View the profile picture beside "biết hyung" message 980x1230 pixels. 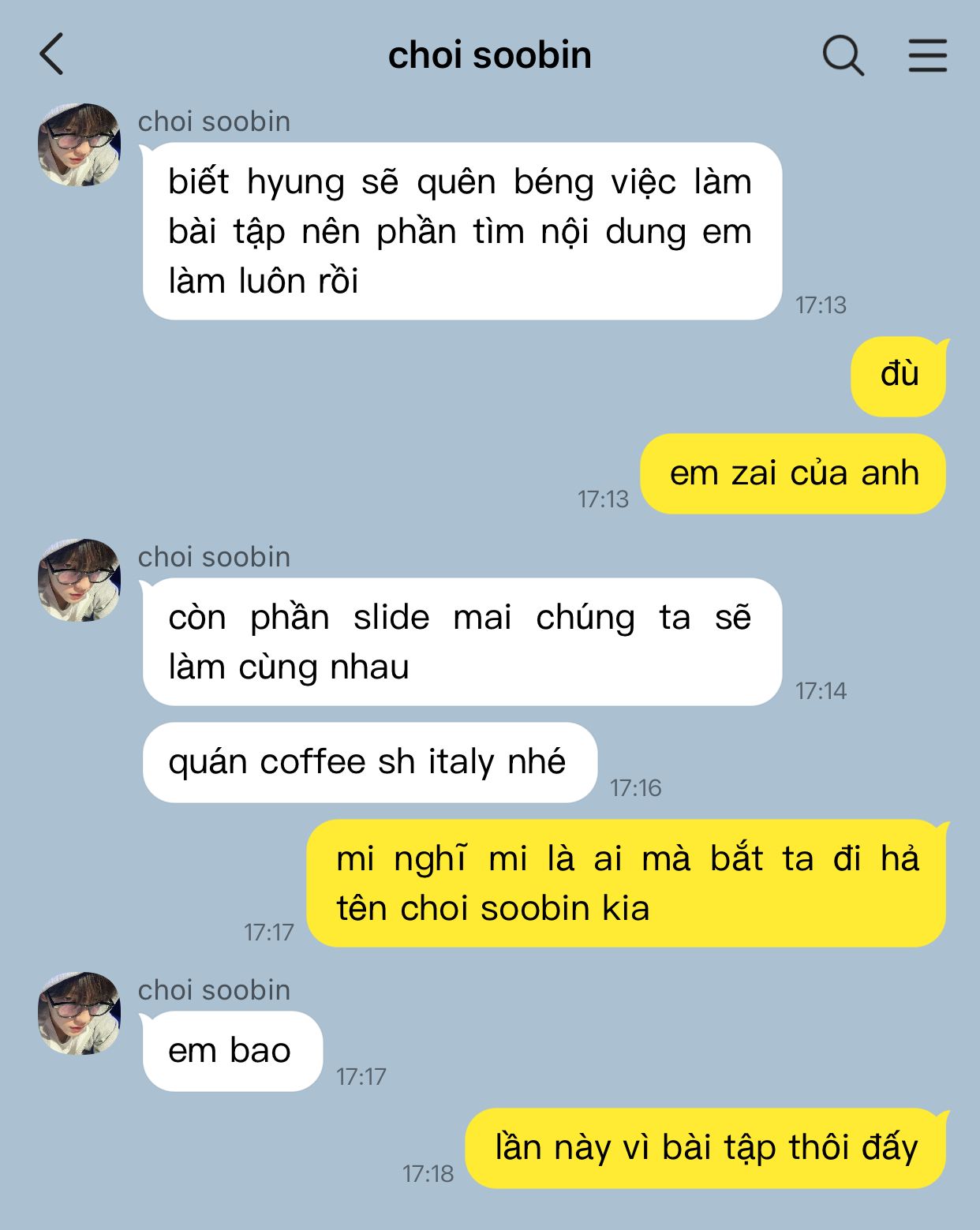tap(79, 144)
